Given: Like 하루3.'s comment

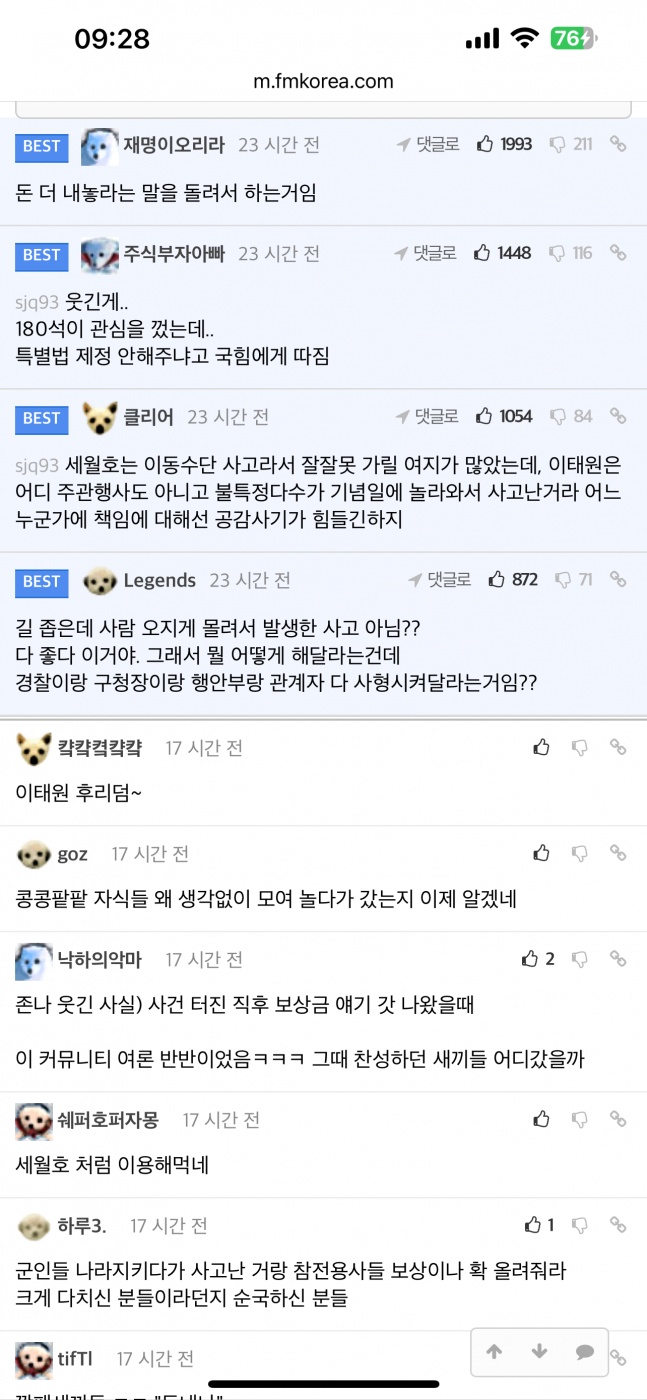Looking at the screenshot, I should [534, 1225].
